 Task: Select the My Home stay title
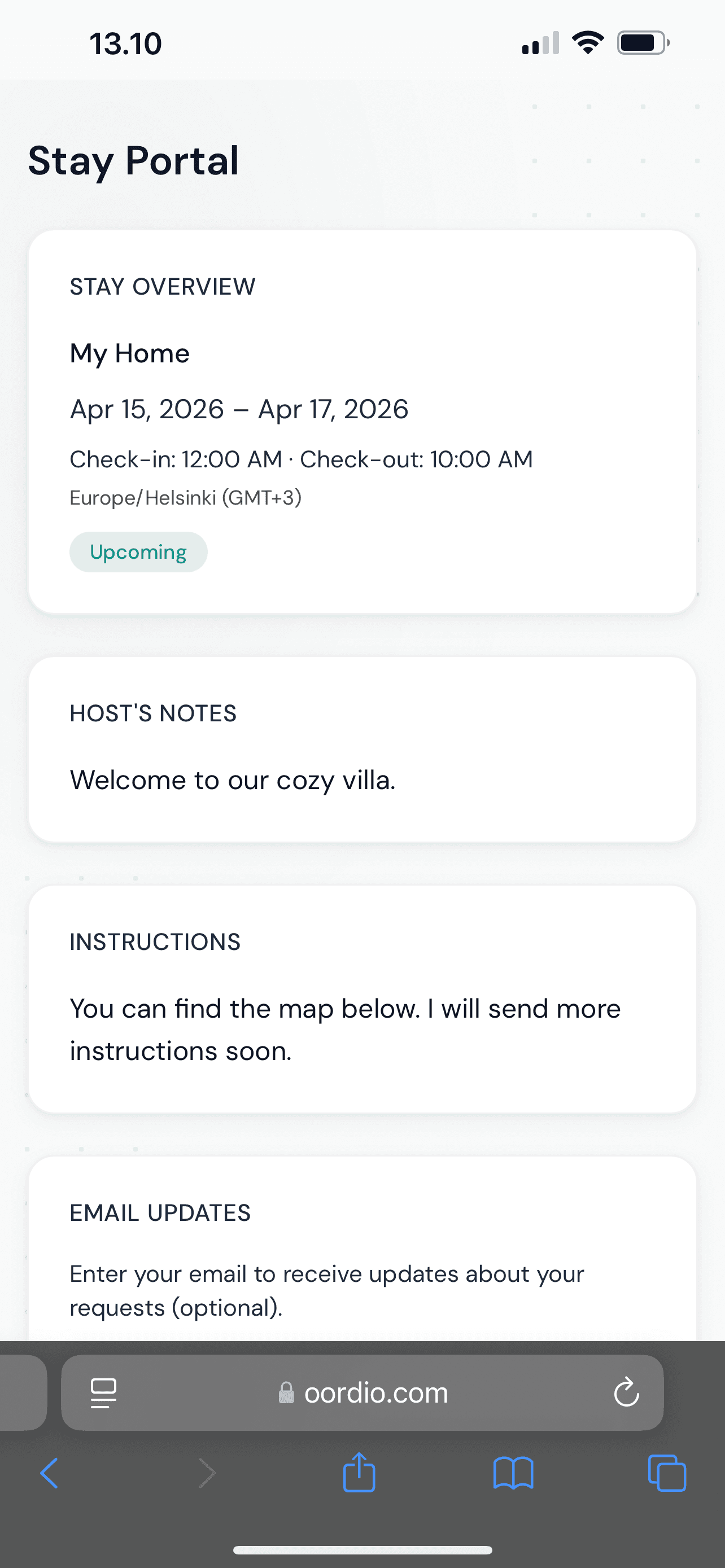[129, 353]
